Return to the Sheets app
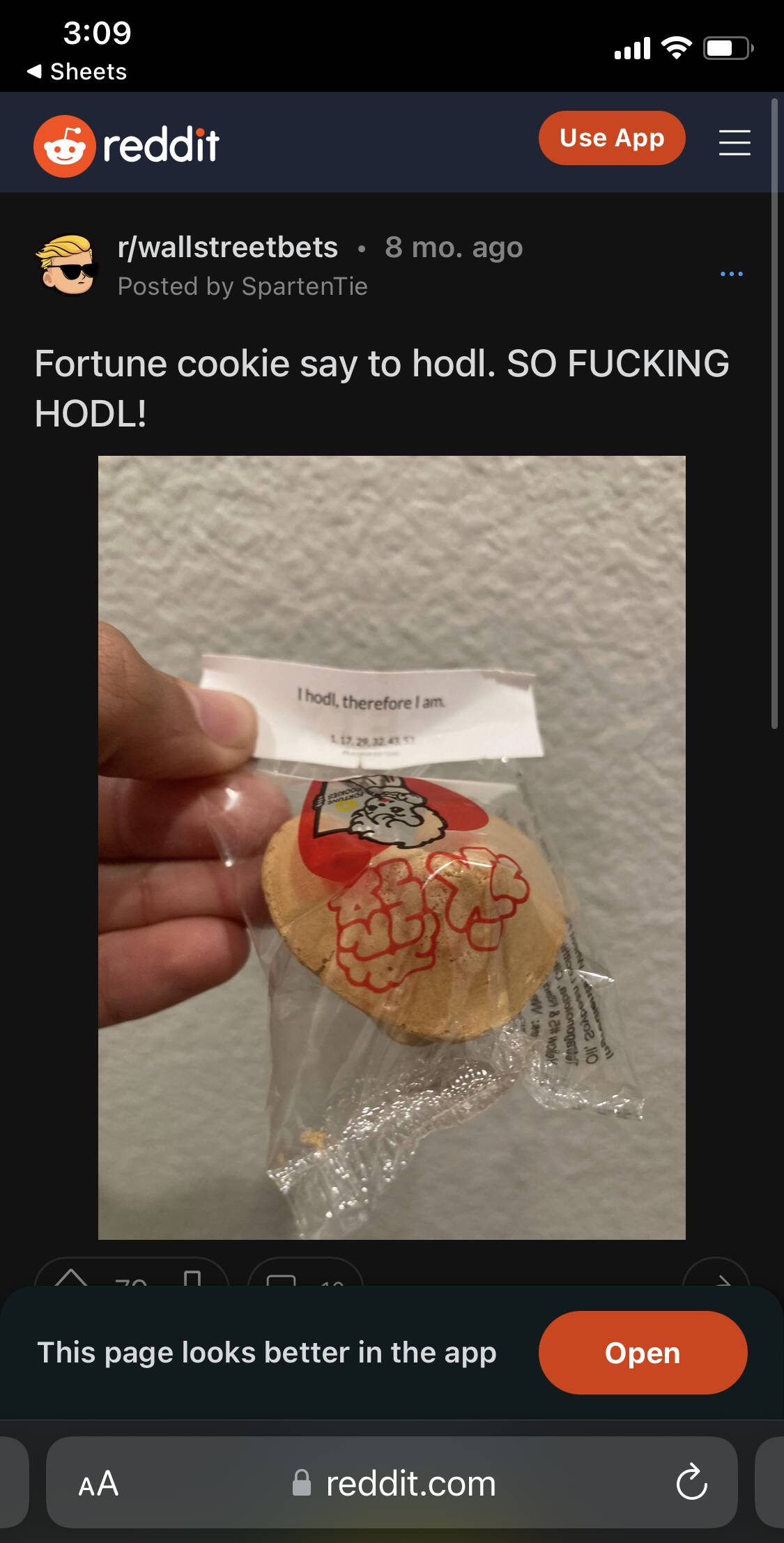784x1543 pixels. click(x=77, y=71)
